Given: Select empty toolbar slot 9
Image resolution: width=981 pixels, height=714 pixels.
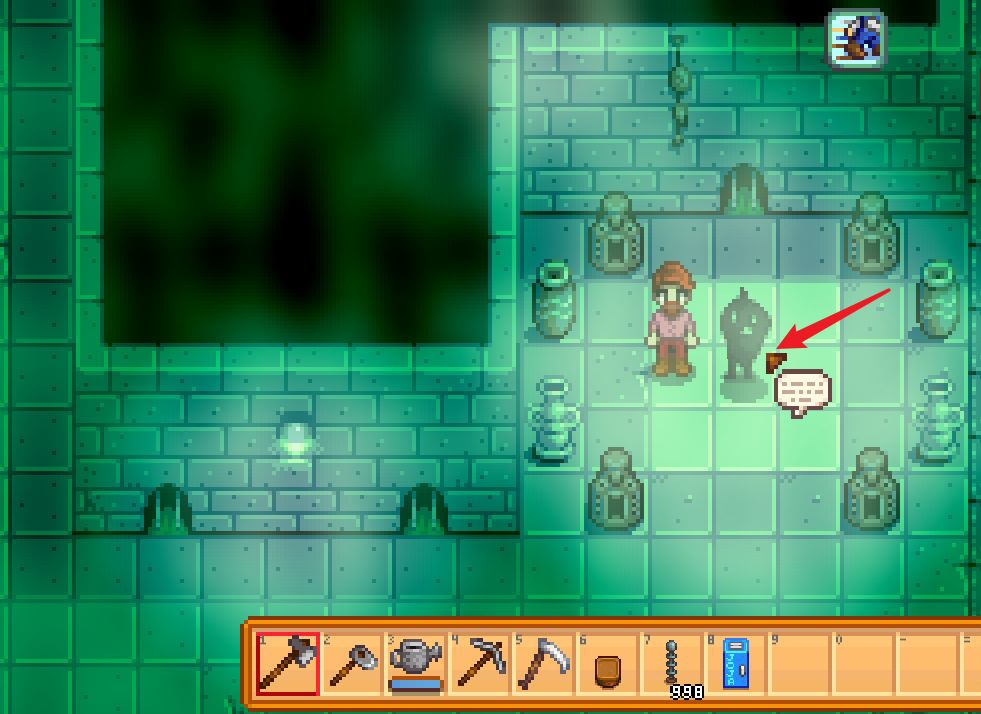Looking at the screenshot, I should tap(800, 664).
